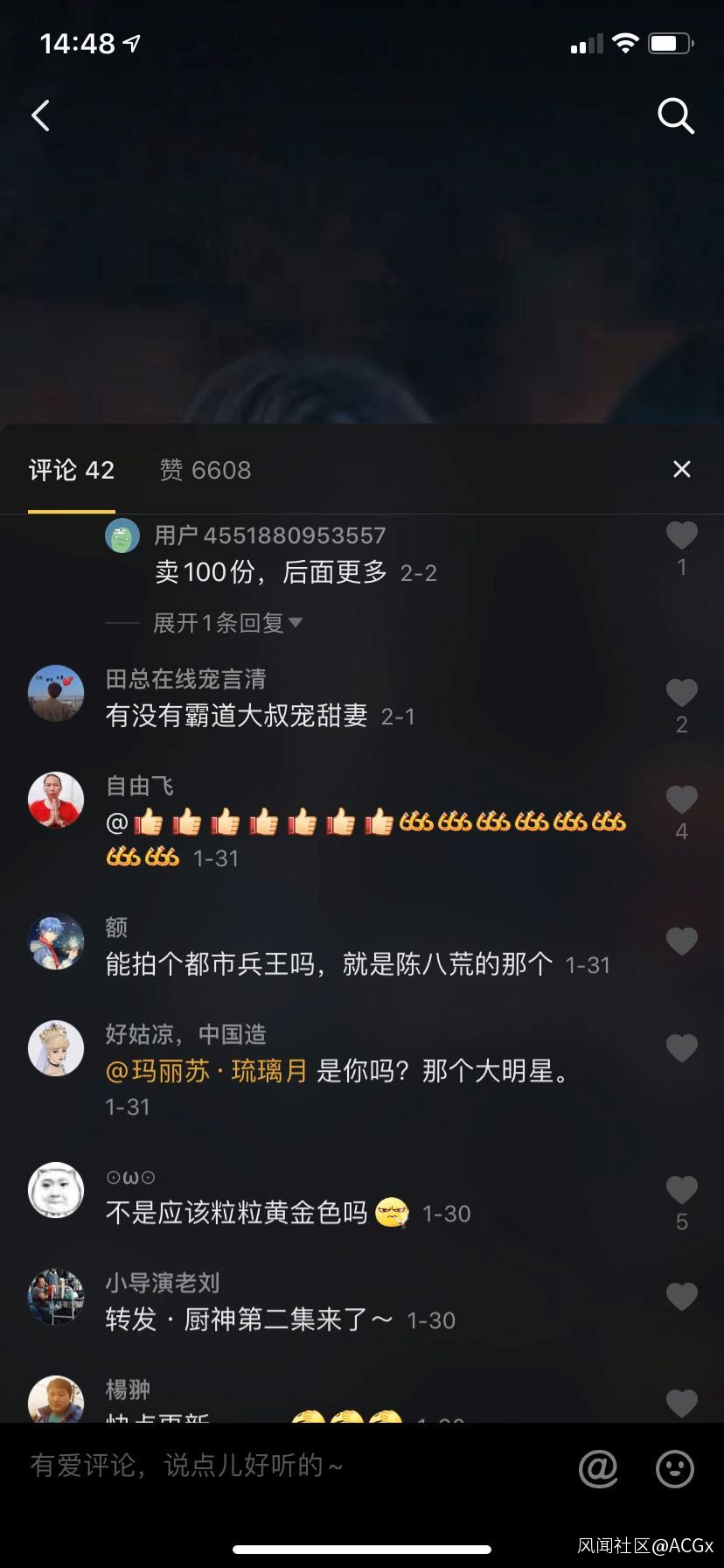Select the 评论 42 tab
This screenshot has width=724, height=1568.
click(72, 471)
